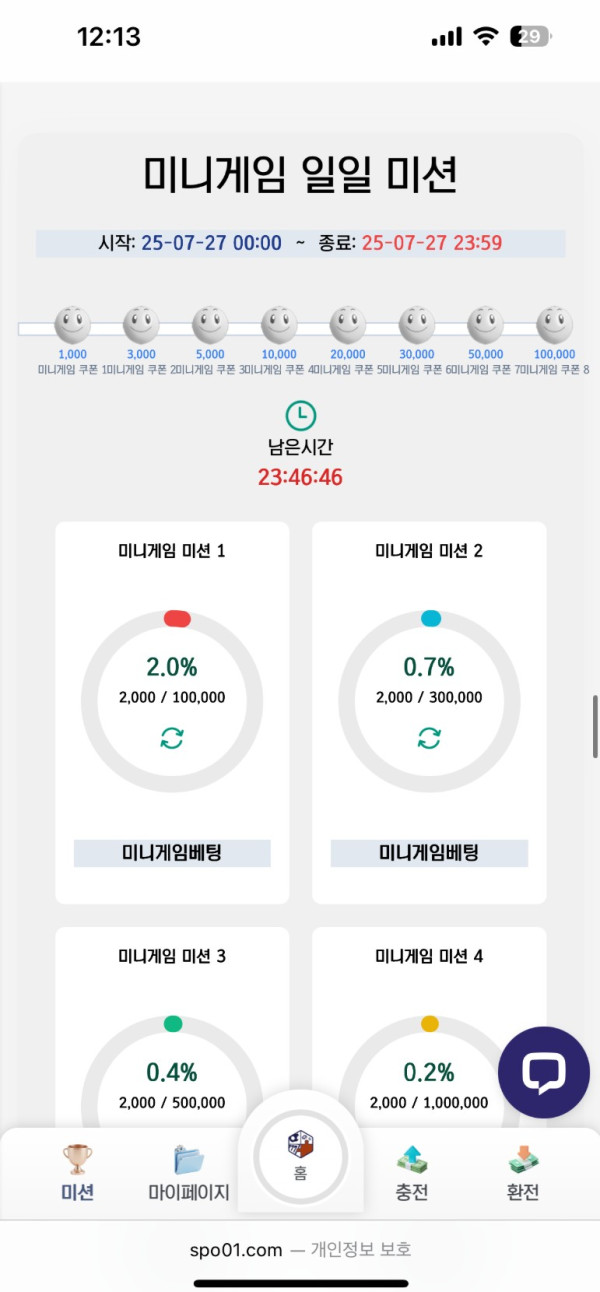600x1292 pixels.
Task: Tap 미니게임베팅 button in mission 1
Action: 172,853
